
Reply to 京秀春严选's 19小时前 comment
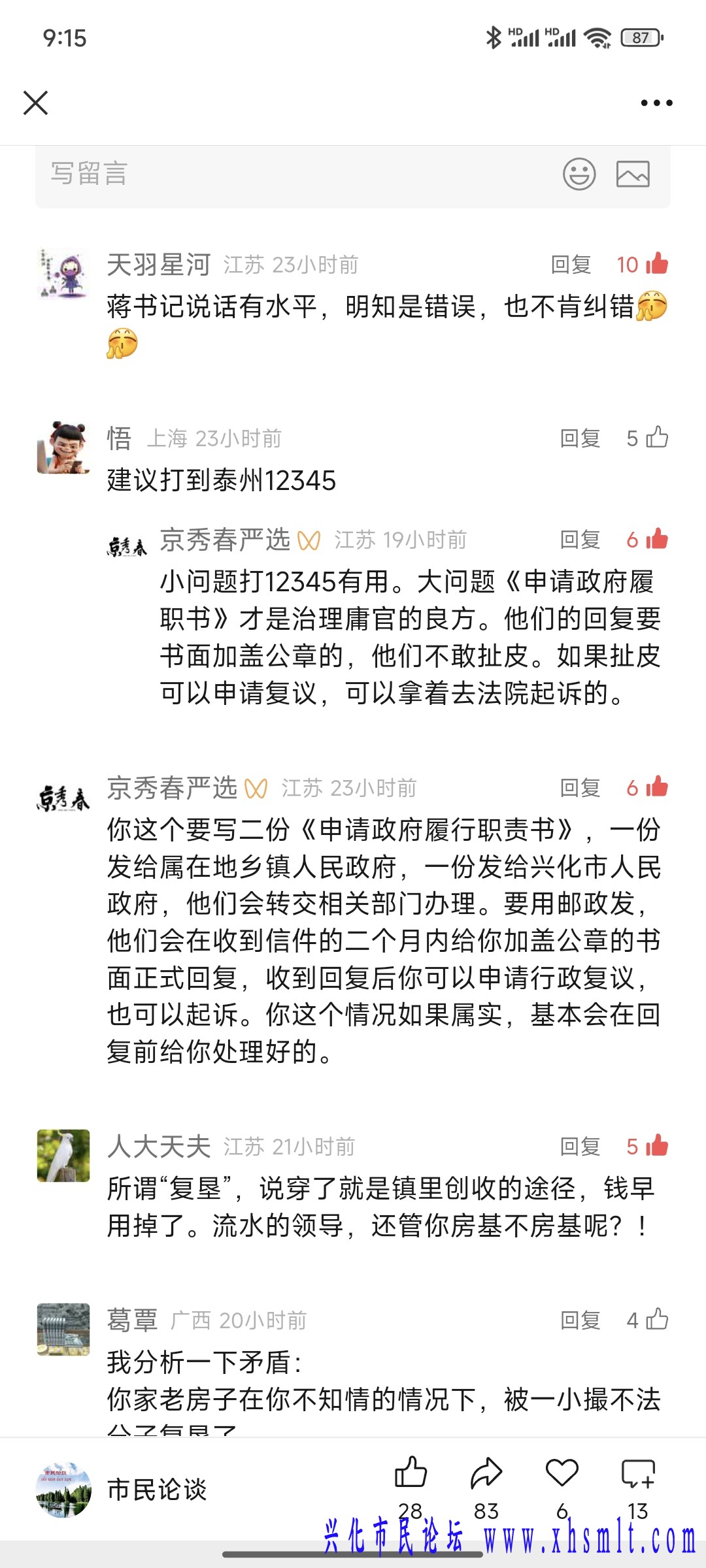[580, 540]
